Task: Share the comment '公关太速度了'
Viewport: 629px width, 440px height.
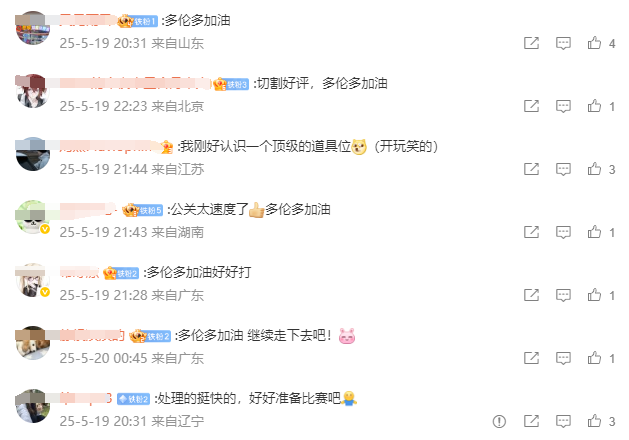Action: 532,232
